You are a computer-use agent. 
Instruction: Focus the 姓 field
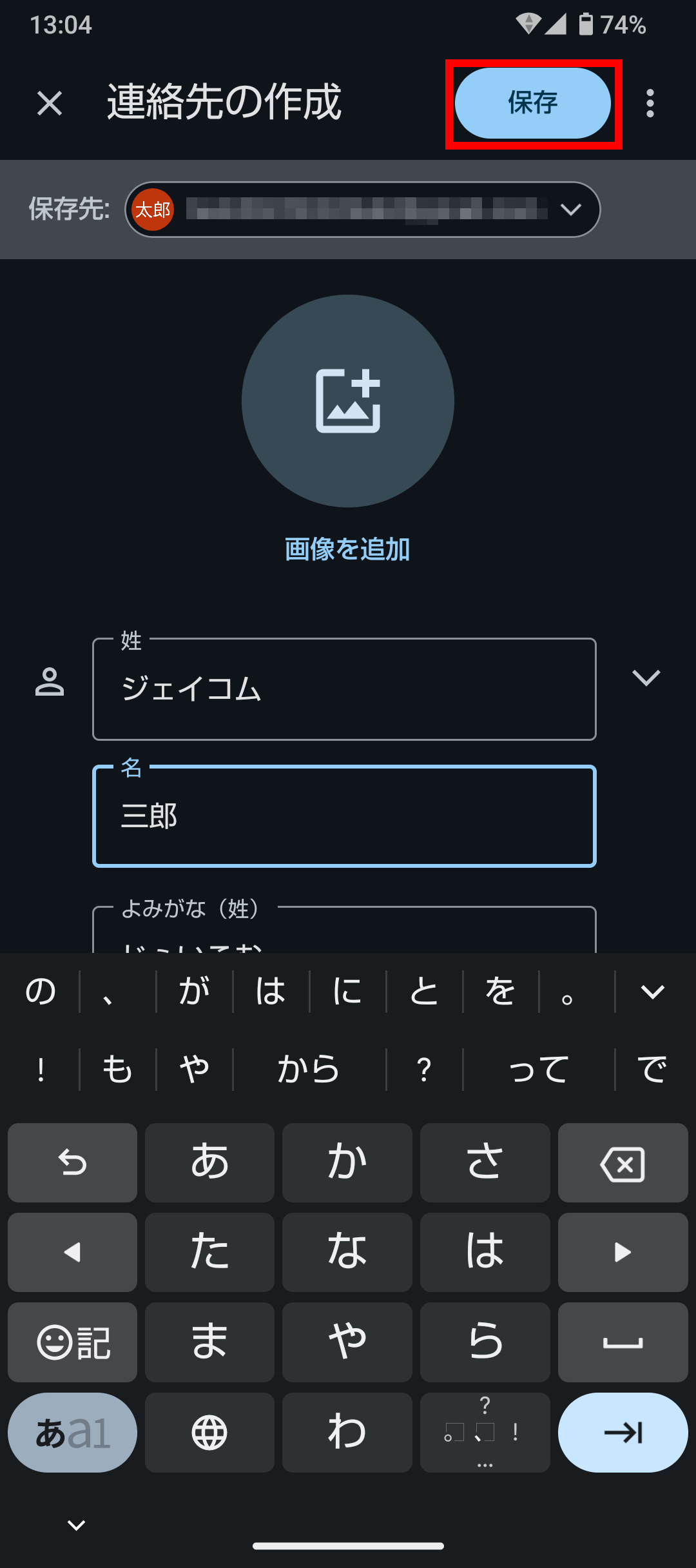344,689
